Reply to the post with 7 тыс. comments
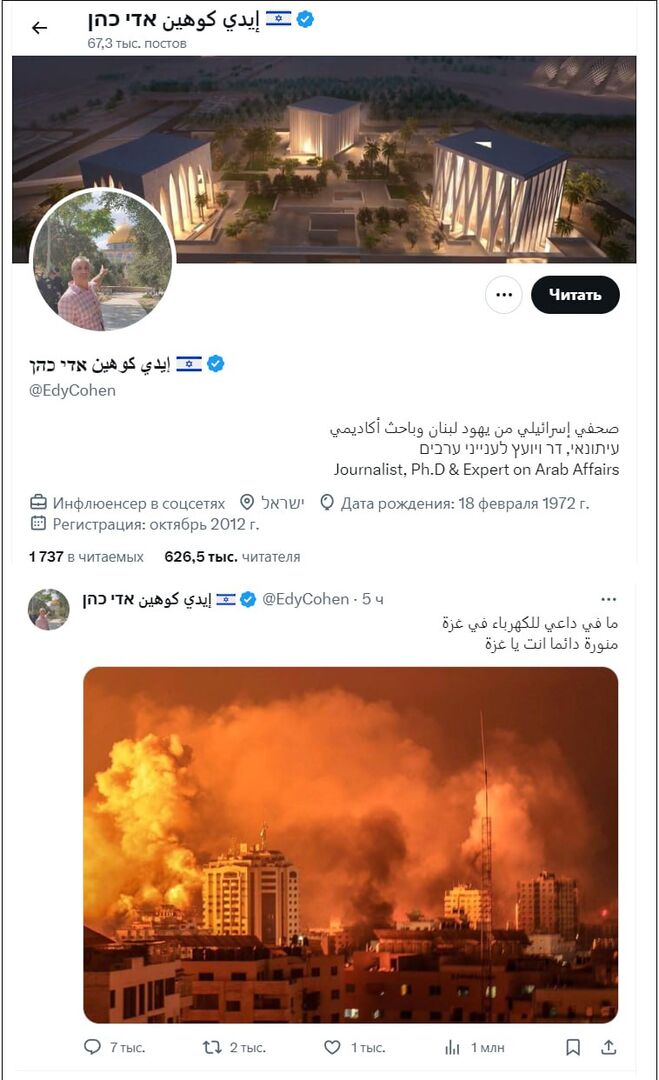Image resolution: width=659 pixels, height=1080 pixels. 93,1047
